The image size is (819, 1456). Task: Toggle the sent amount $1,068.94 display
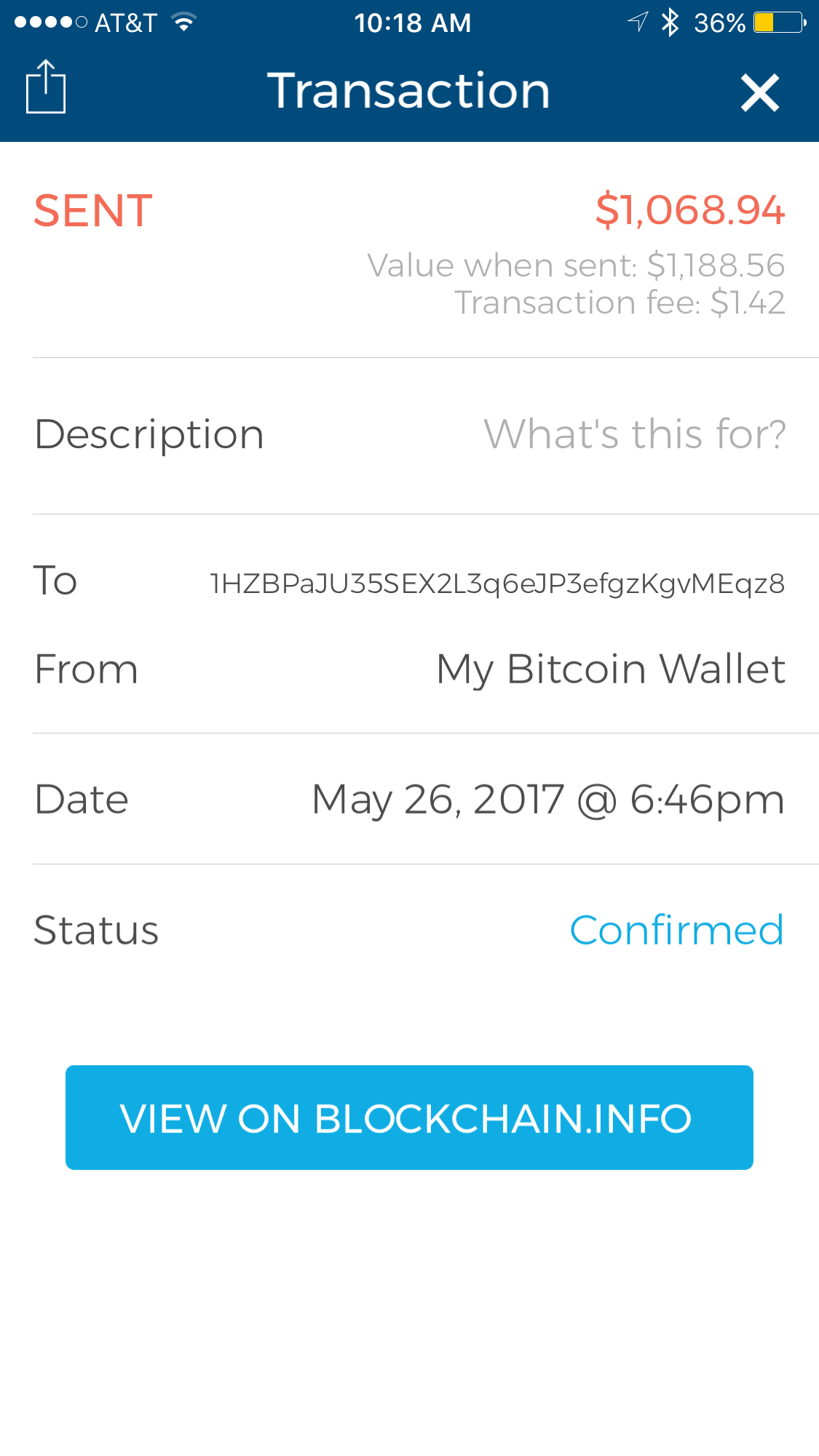click(x=690, y=210)
